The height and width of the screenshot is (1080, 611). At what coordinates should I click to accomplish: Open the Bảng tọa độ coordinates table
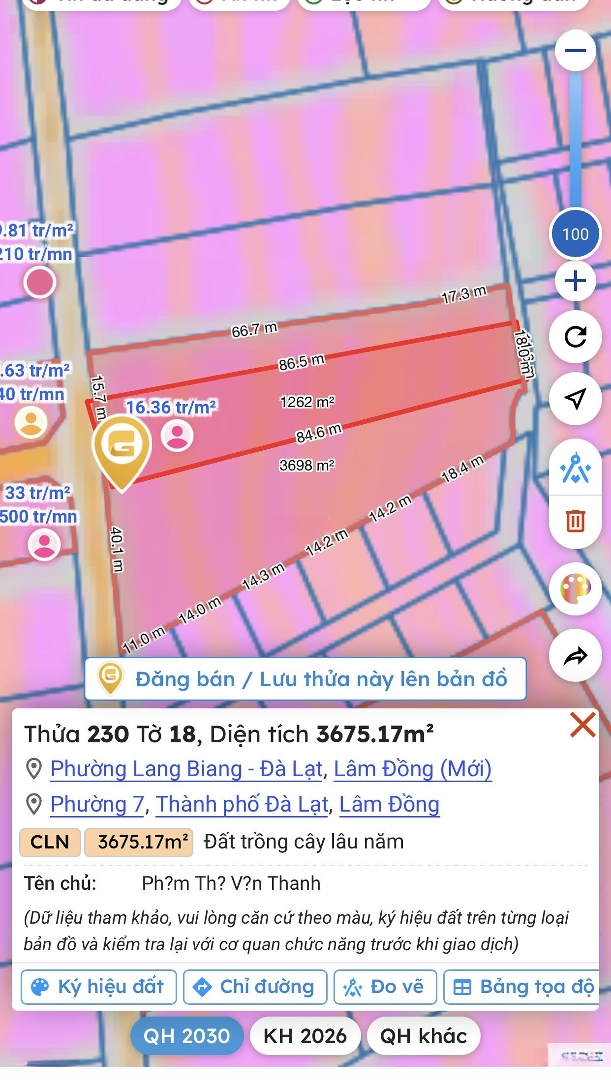point(523,987)
